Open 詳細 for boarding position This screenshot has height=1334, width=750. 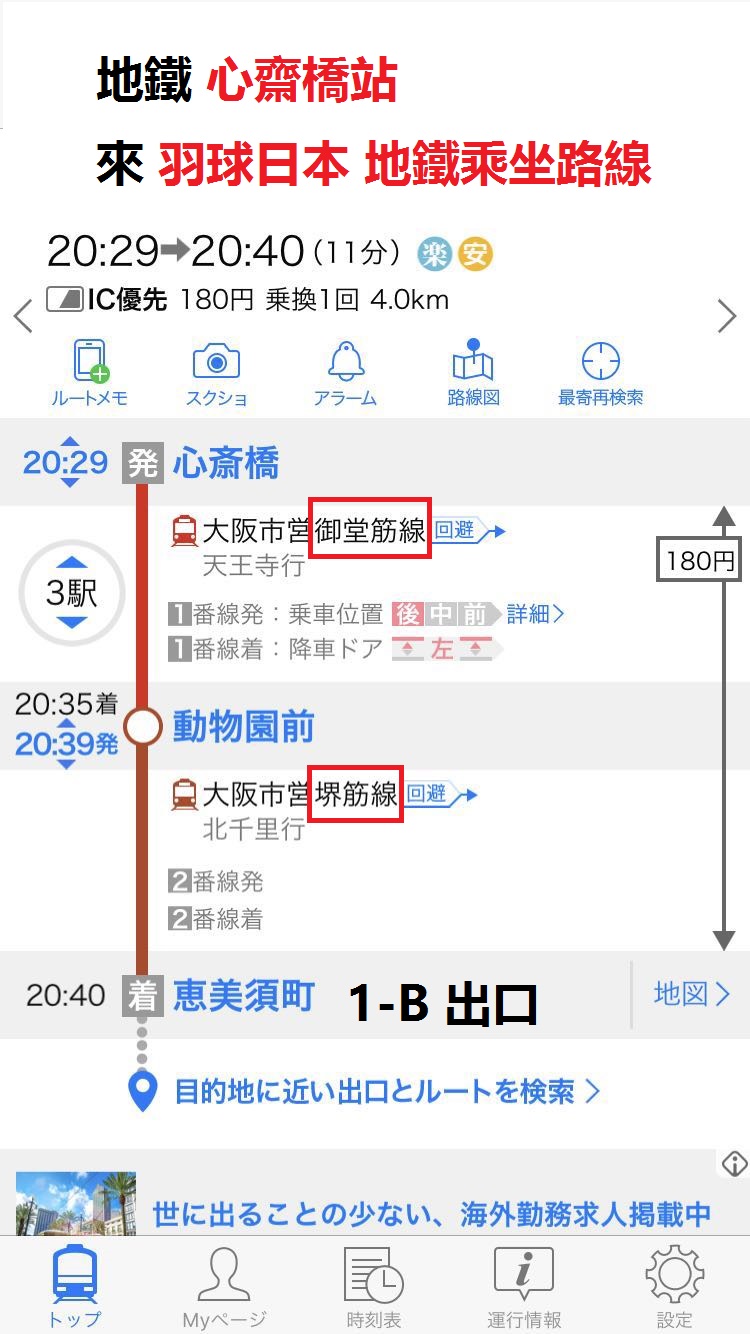coord(536,613)
